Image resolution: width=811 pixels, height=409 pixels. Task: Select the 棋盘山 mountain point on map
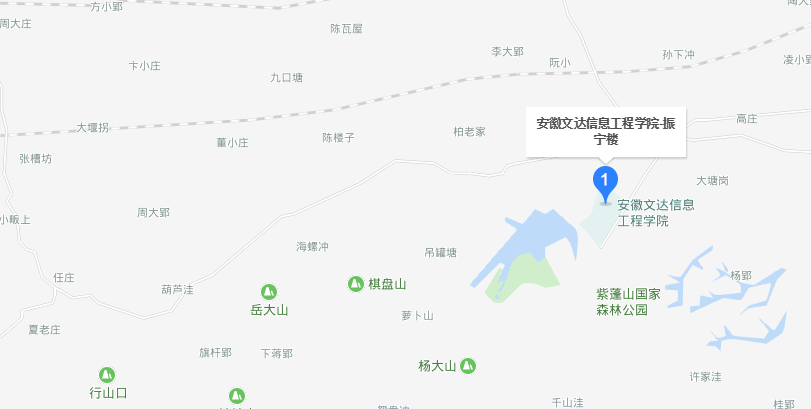click(x=355, y=284)
